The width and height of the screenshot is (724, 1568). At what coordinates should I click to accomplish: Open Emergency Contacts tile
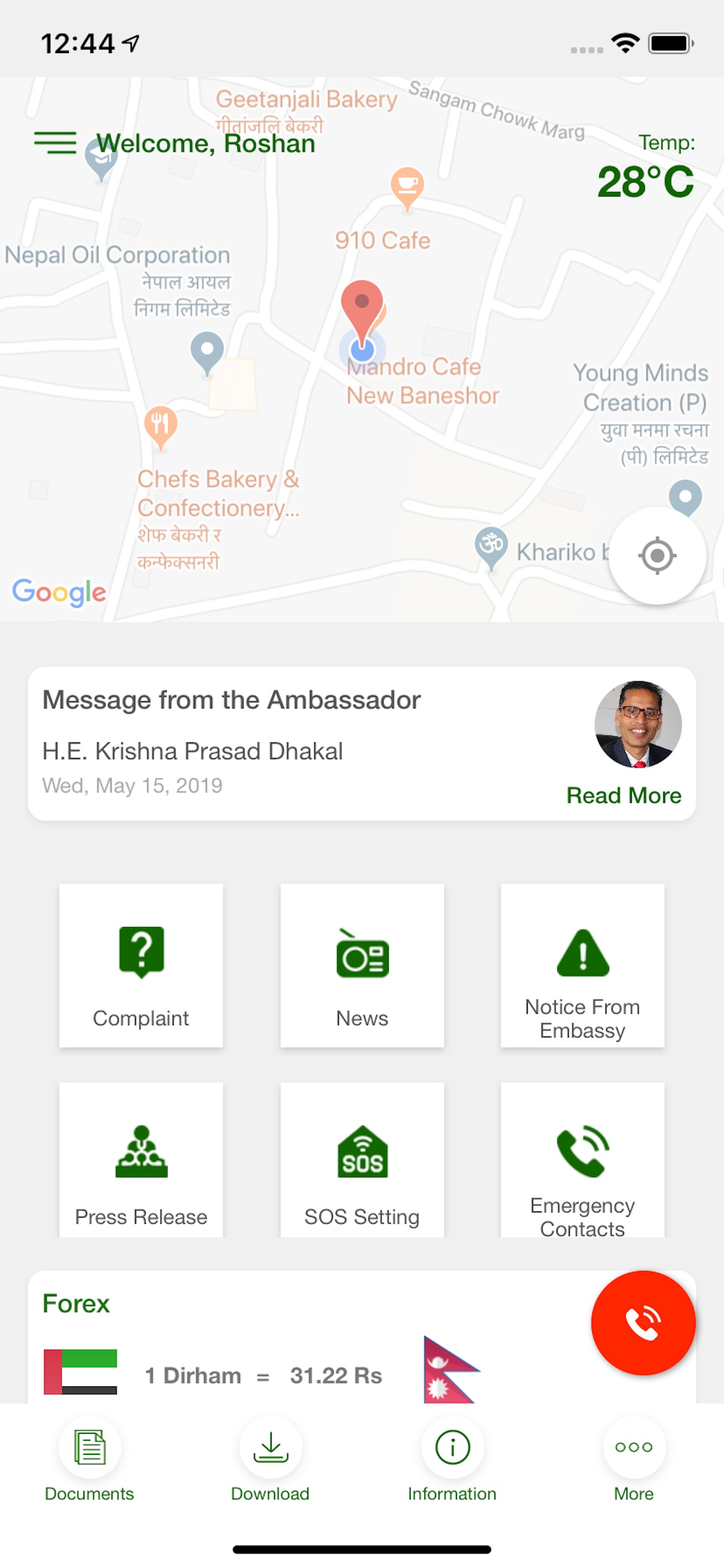[582, 1160]
